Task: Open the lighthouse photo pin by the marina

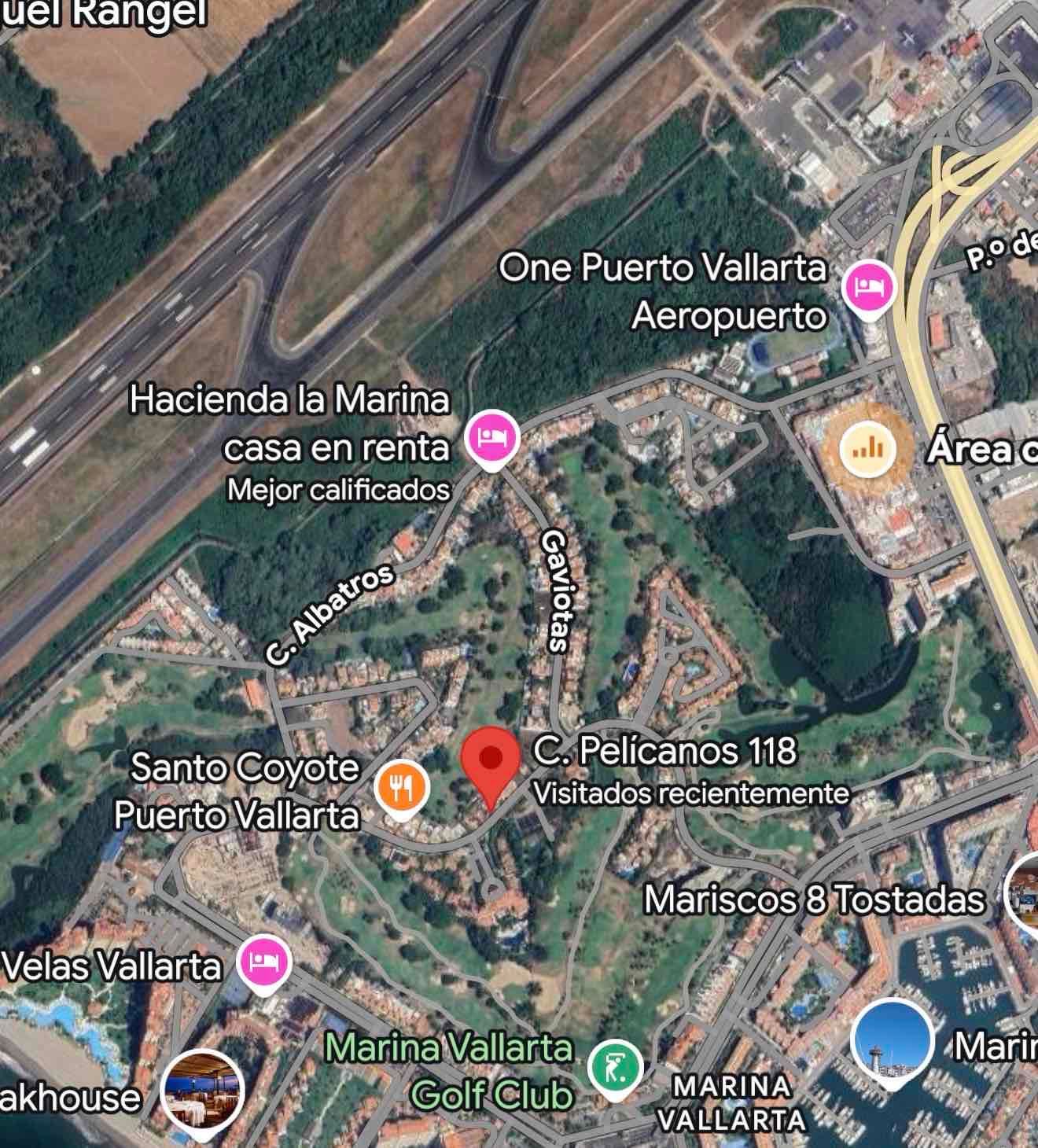Action: coord(892,1041)
